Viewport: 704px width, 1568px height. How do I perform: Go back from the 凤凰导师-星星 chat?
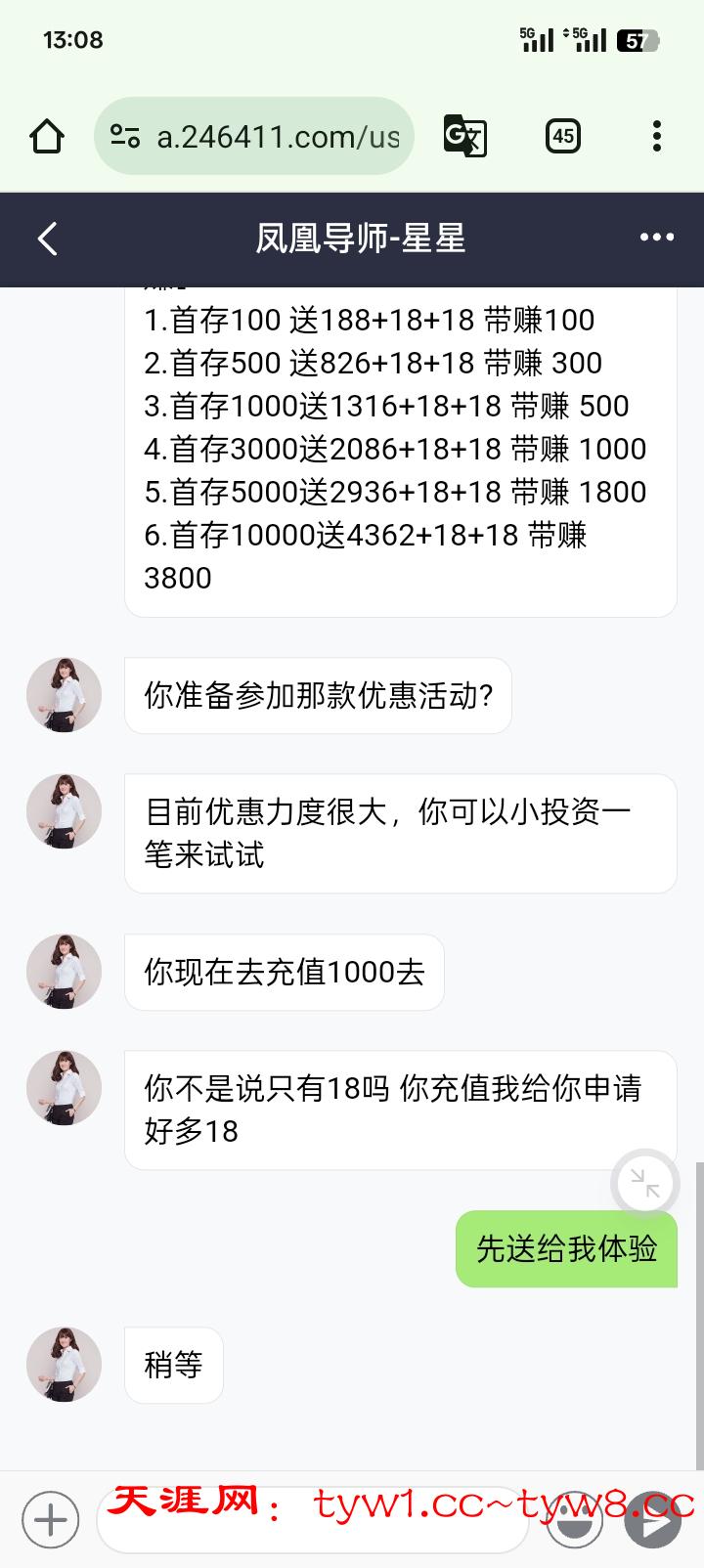point(47,239)
